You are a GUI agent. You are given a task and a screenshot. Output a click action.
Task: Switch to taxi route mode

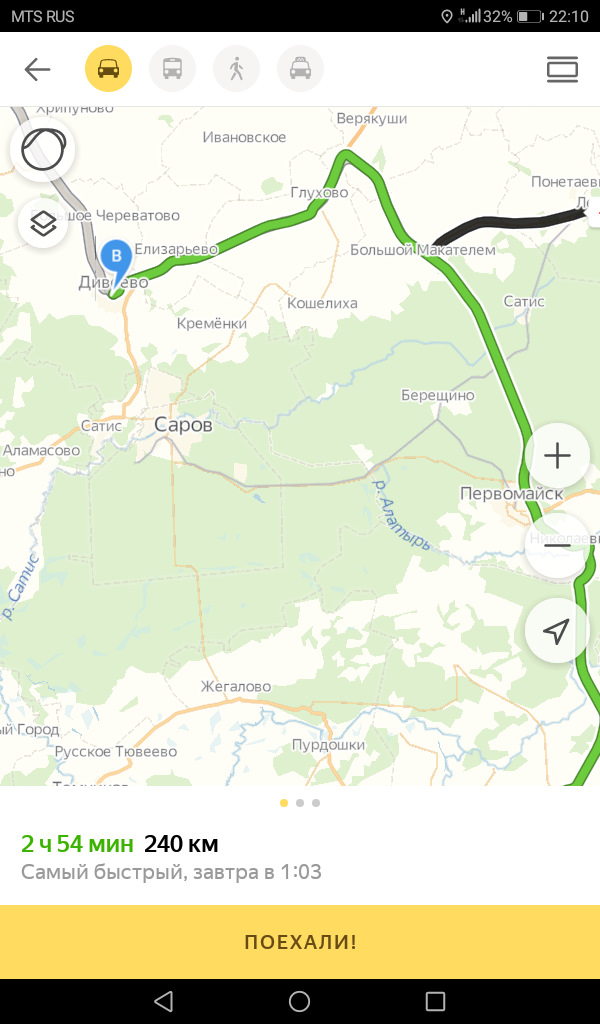(x=300, y=69)
